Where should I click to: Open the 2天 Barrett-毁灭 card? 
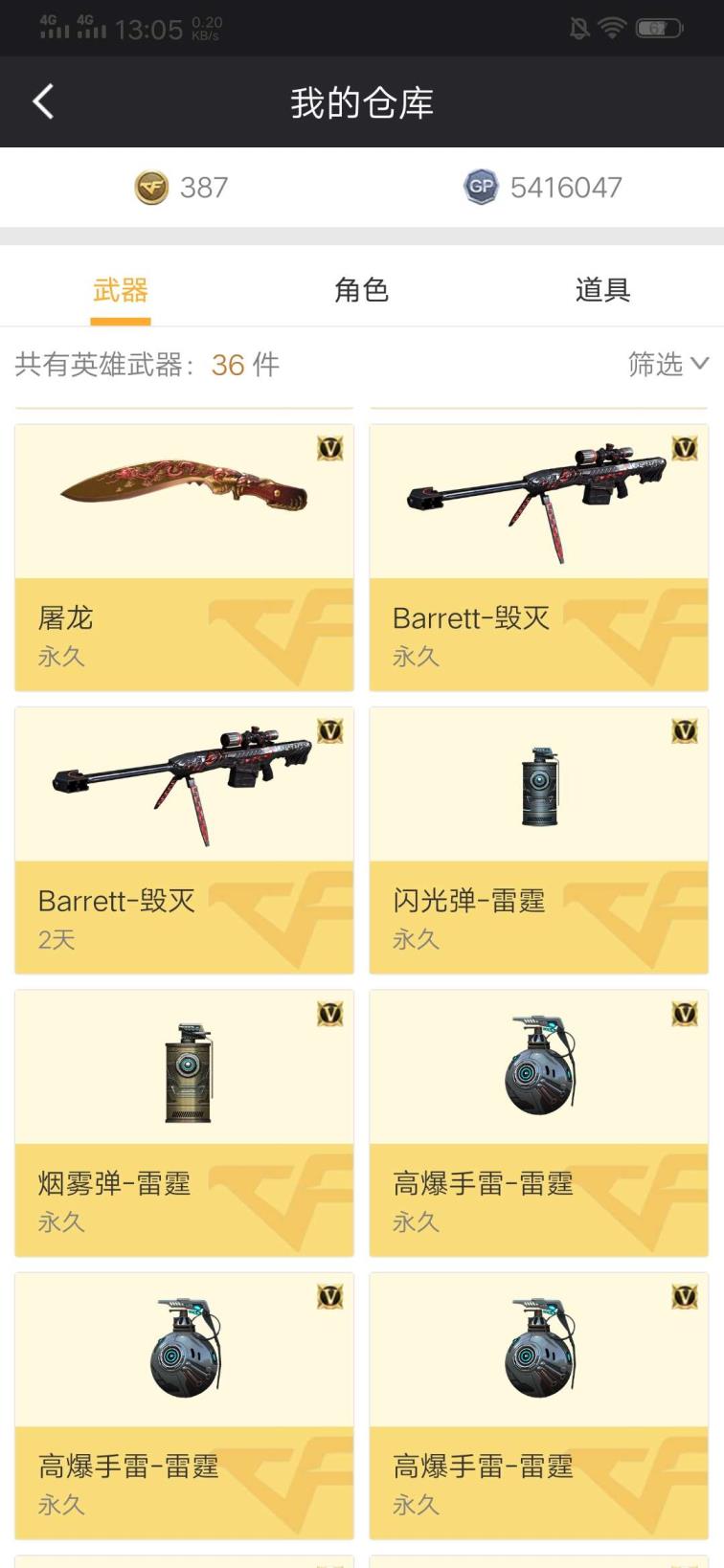184,840
